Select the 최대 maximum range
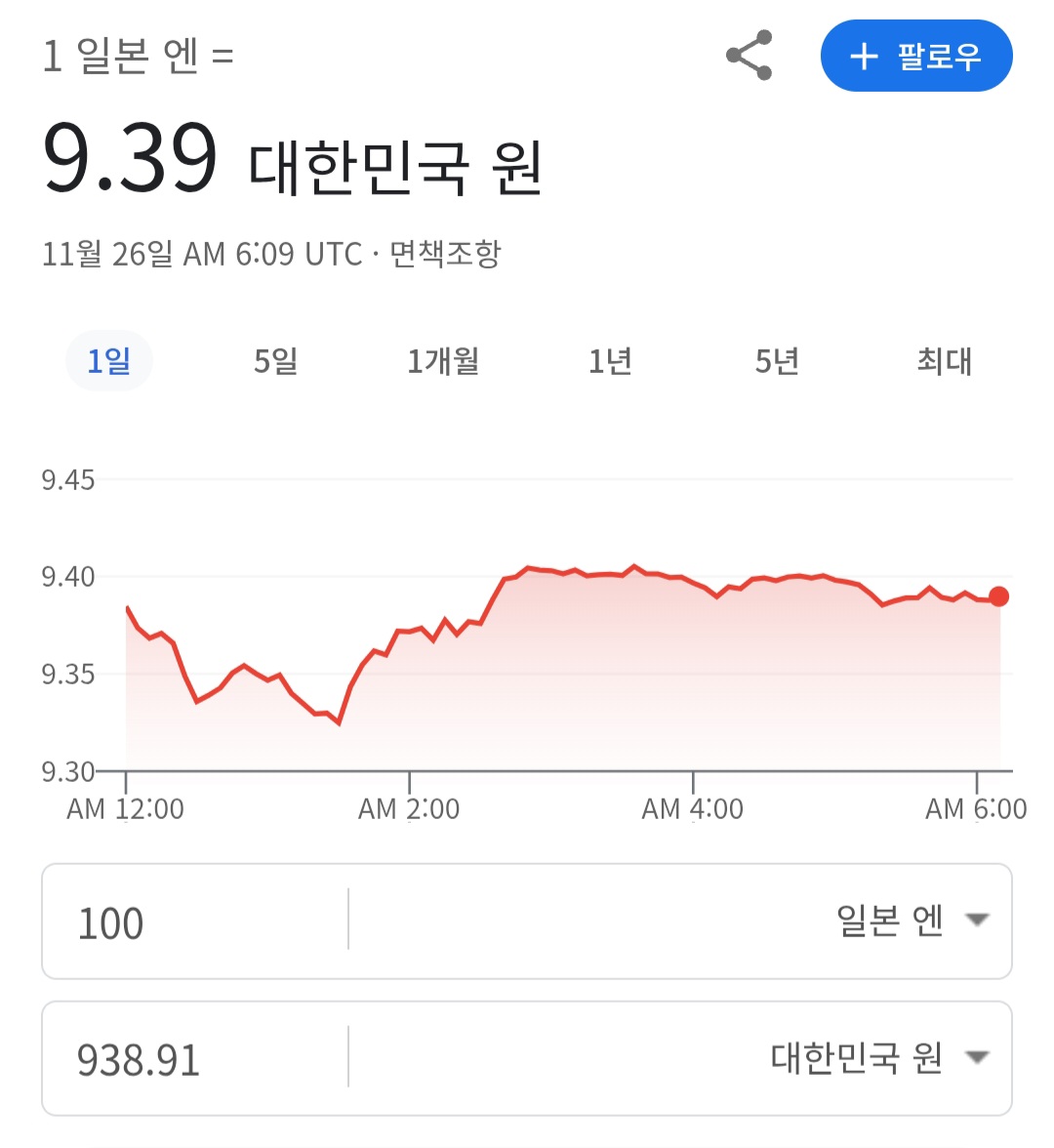Viewport: 1054px width, 1148px height. point(944,361)
